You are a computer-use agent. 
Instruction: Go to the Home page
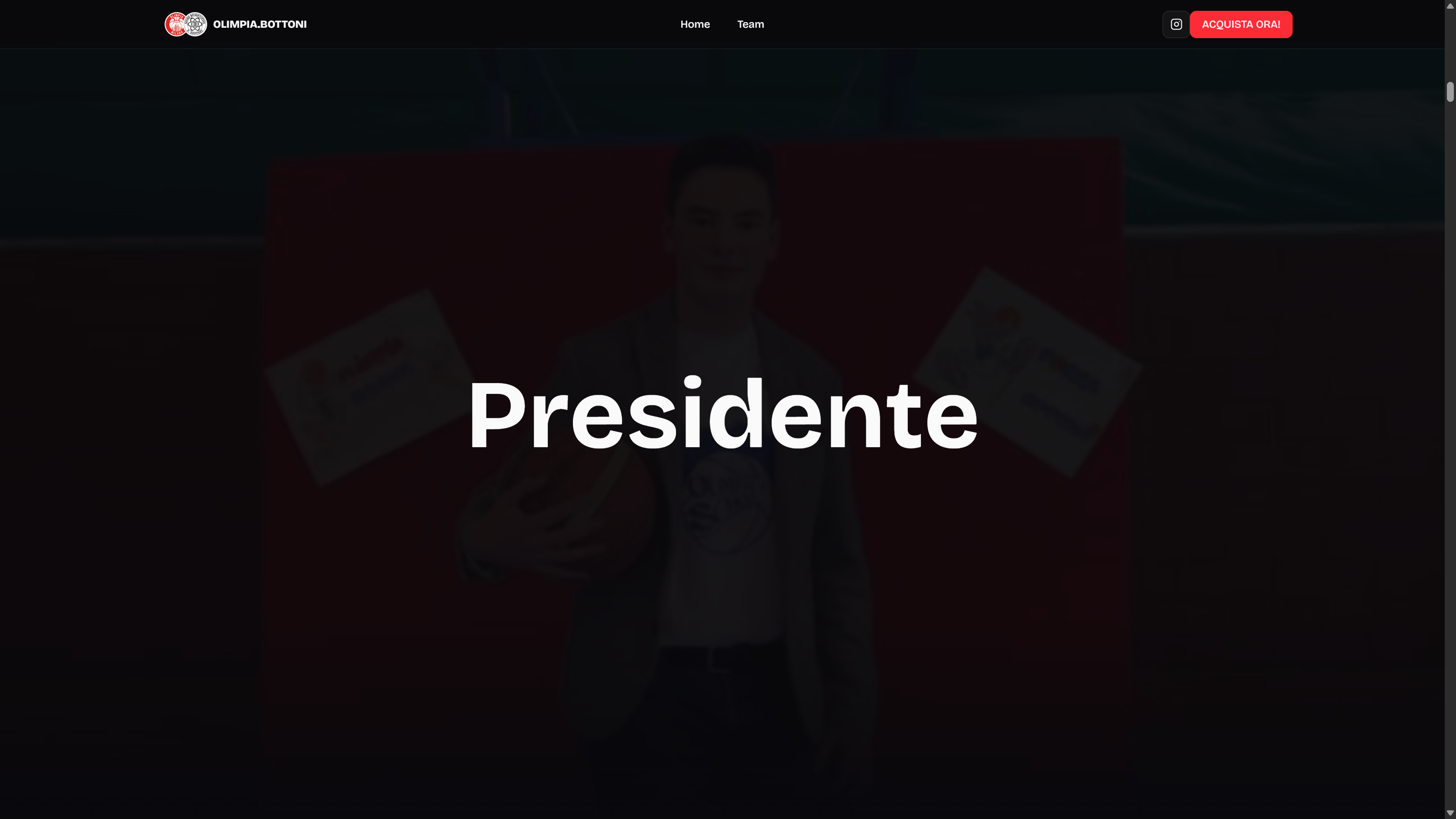pos(695,24)
